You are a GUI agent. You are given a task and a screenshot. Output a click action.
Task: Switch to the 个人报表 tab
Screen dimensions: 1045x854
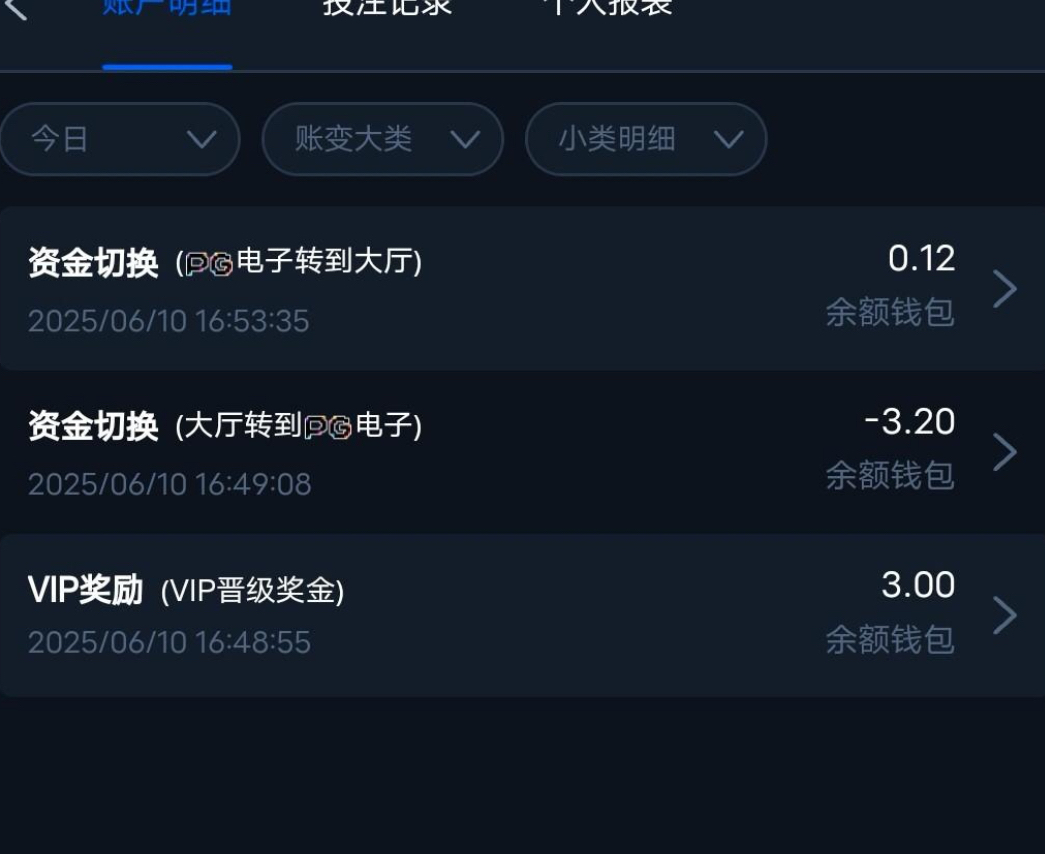point(607,8)
